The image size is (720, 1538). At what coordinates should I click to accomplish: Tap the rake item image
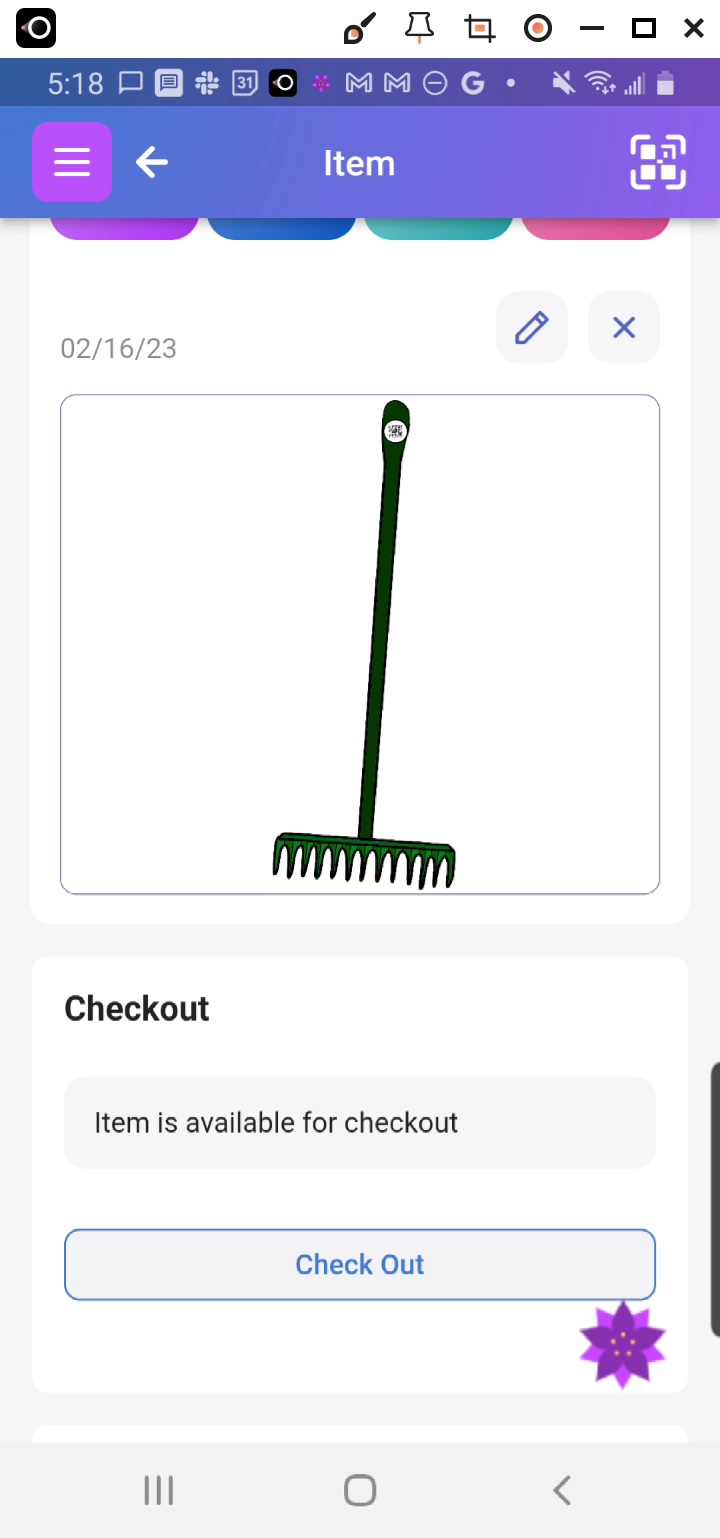coord(360,643)
